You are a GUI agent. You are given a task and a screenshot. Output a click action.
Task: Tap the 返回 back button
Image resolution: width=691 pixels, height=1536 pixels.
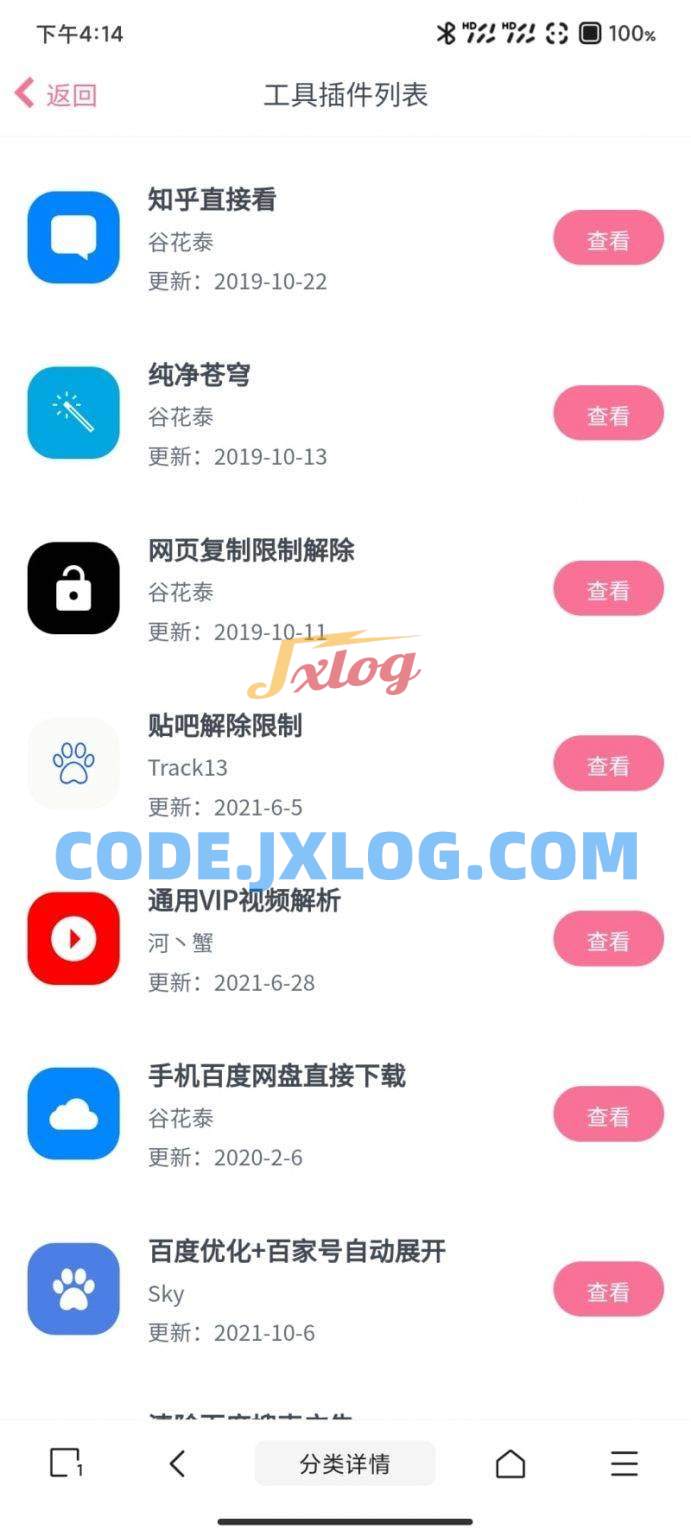pyautogui.click(x=56, y=95)
